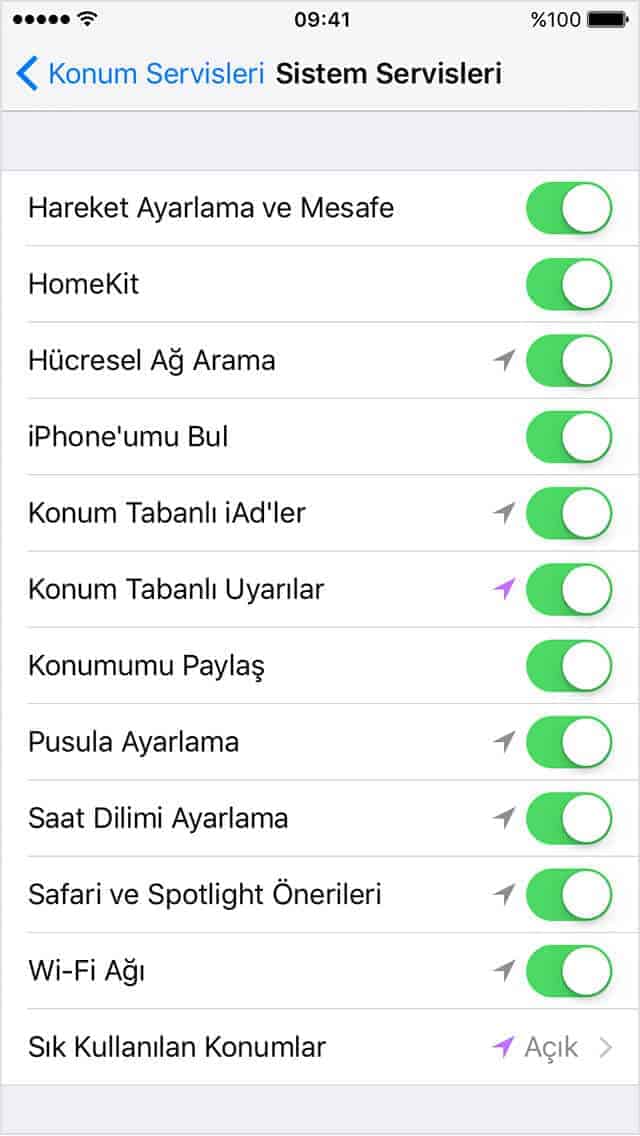
Task: Disable the HomeKit toggle
Action: [568, 284]
